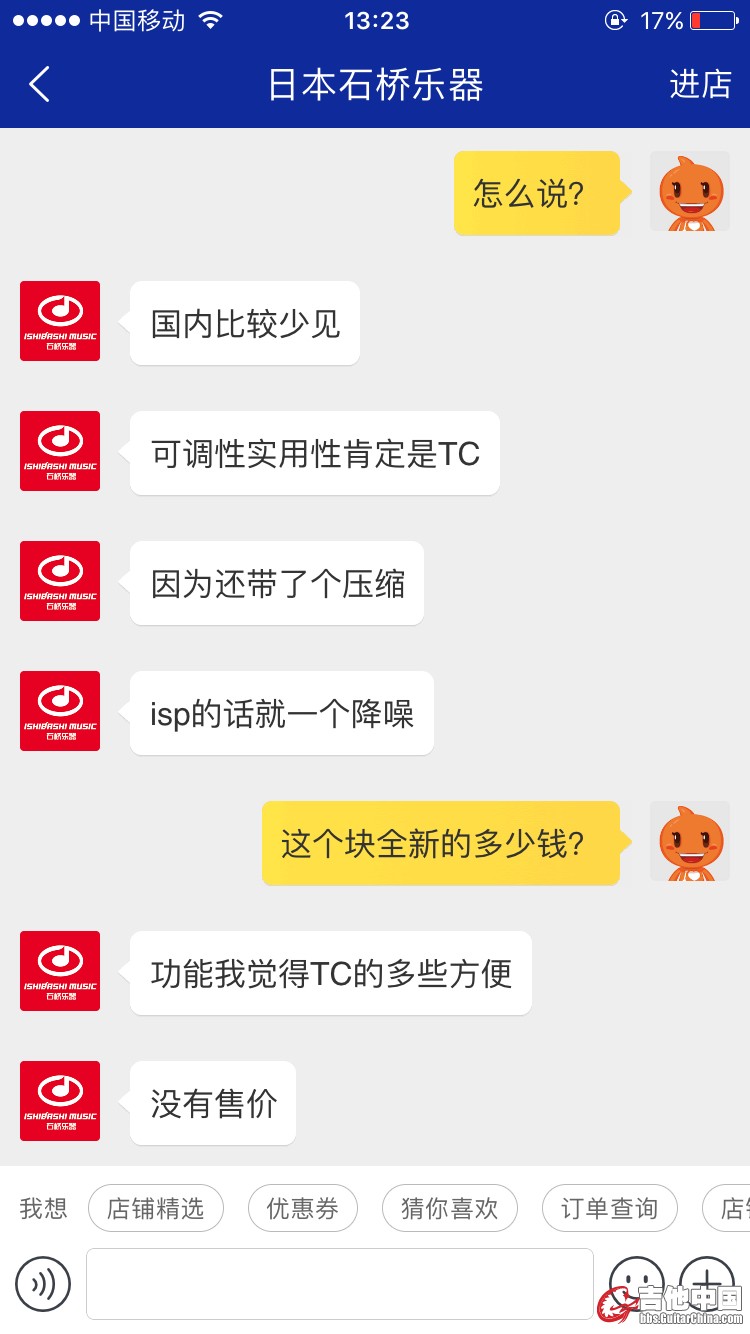Image resolution: width=750 pixels, height=1334 pixels.
Task: Focus the message text field
Action: click(339, 1284)
